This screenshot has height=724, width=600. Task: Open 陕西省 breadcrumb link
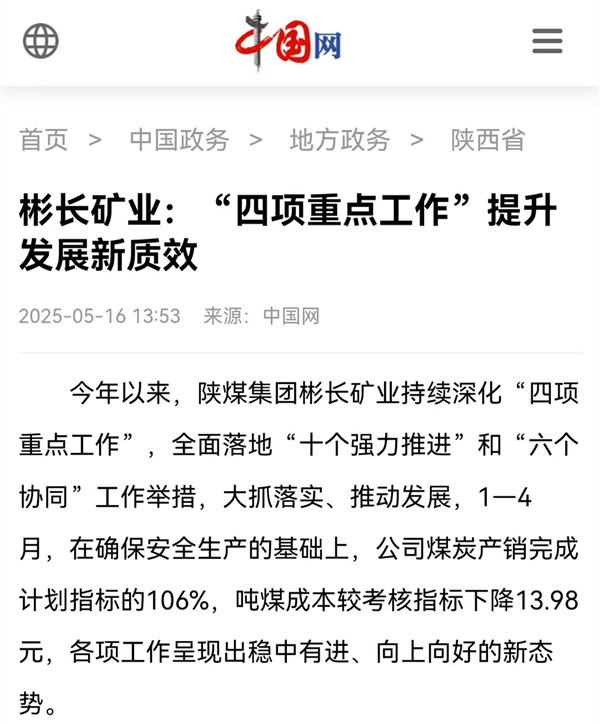click(x=487, y=140)
